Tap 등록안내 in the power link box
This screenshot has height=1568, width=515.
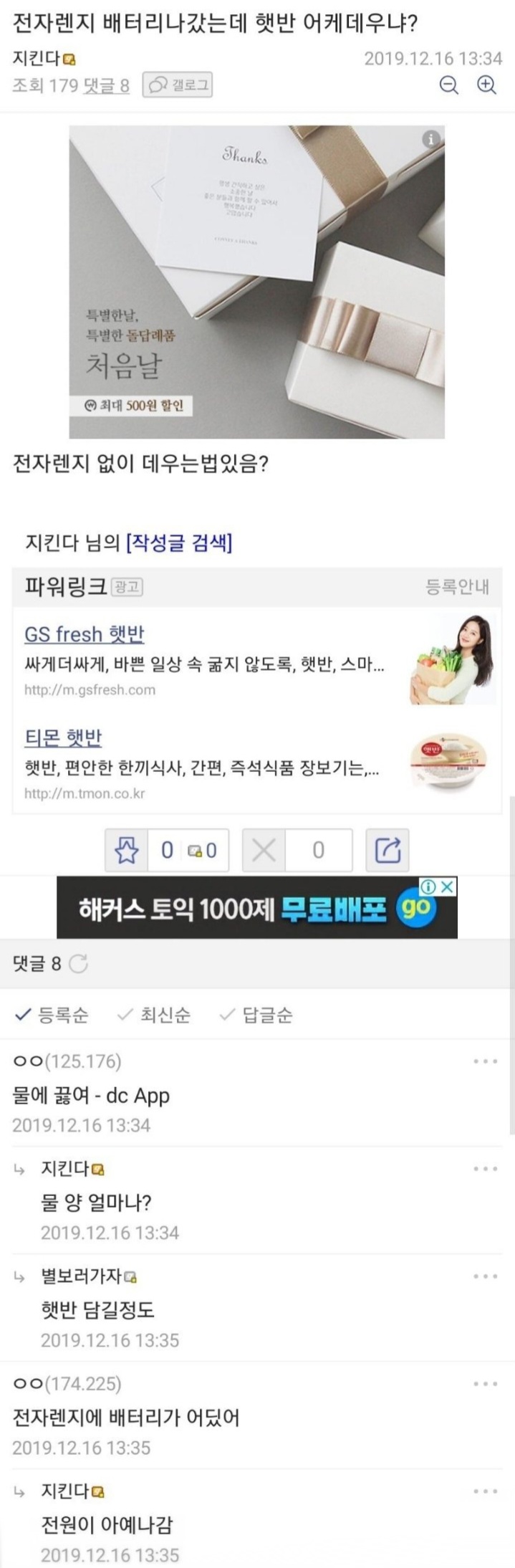click(x=457, y=588)
